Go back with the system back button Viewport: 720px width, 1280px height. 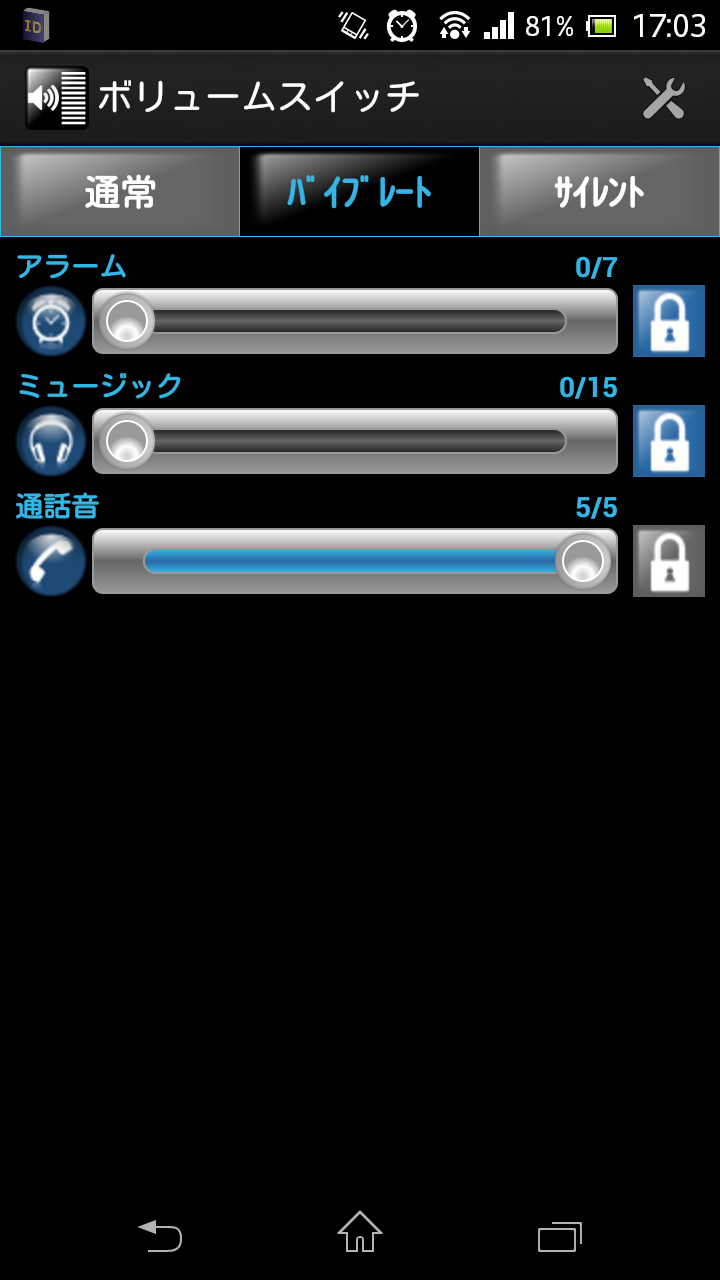coord(160,1236)
